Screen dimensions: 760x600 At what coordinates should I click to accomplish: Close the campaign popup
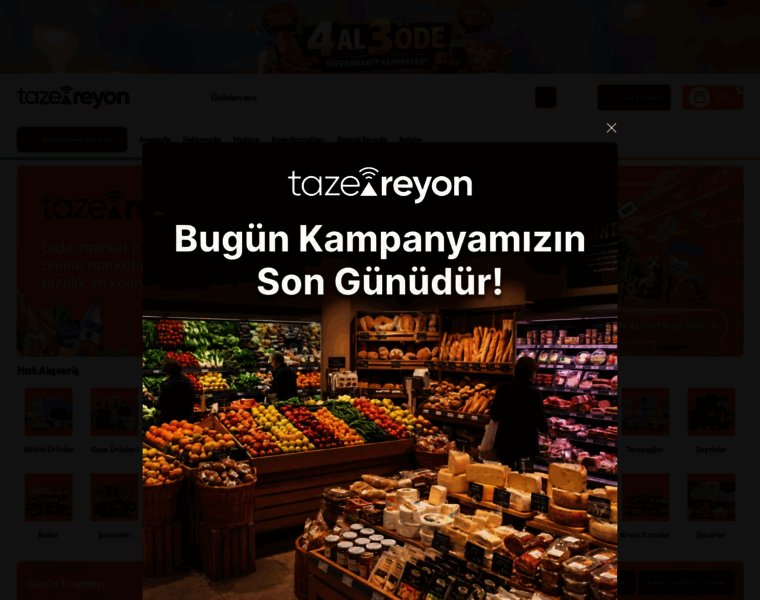coord(611,128)
